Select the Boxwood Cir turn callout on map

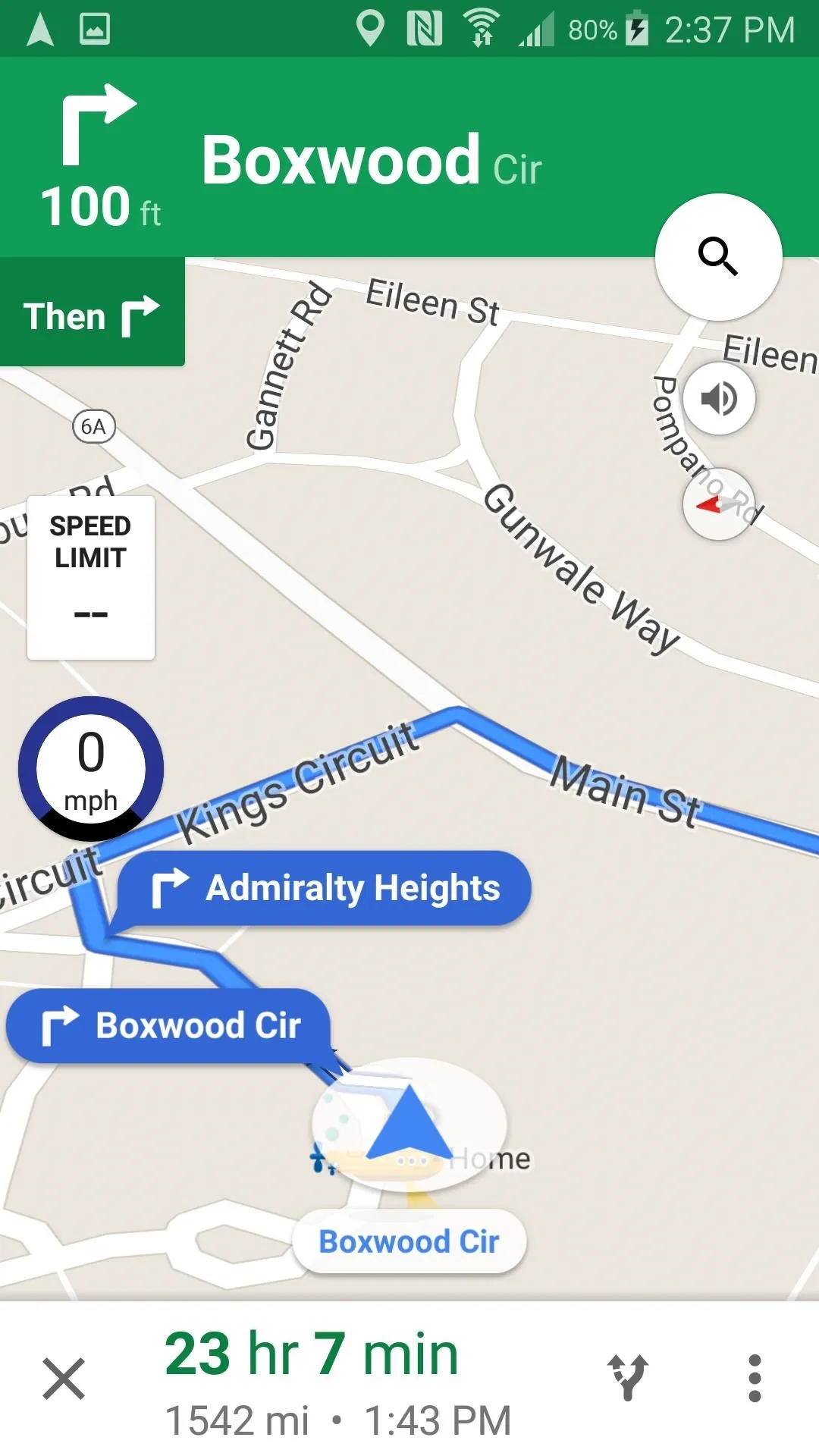tap(168, 1026)
